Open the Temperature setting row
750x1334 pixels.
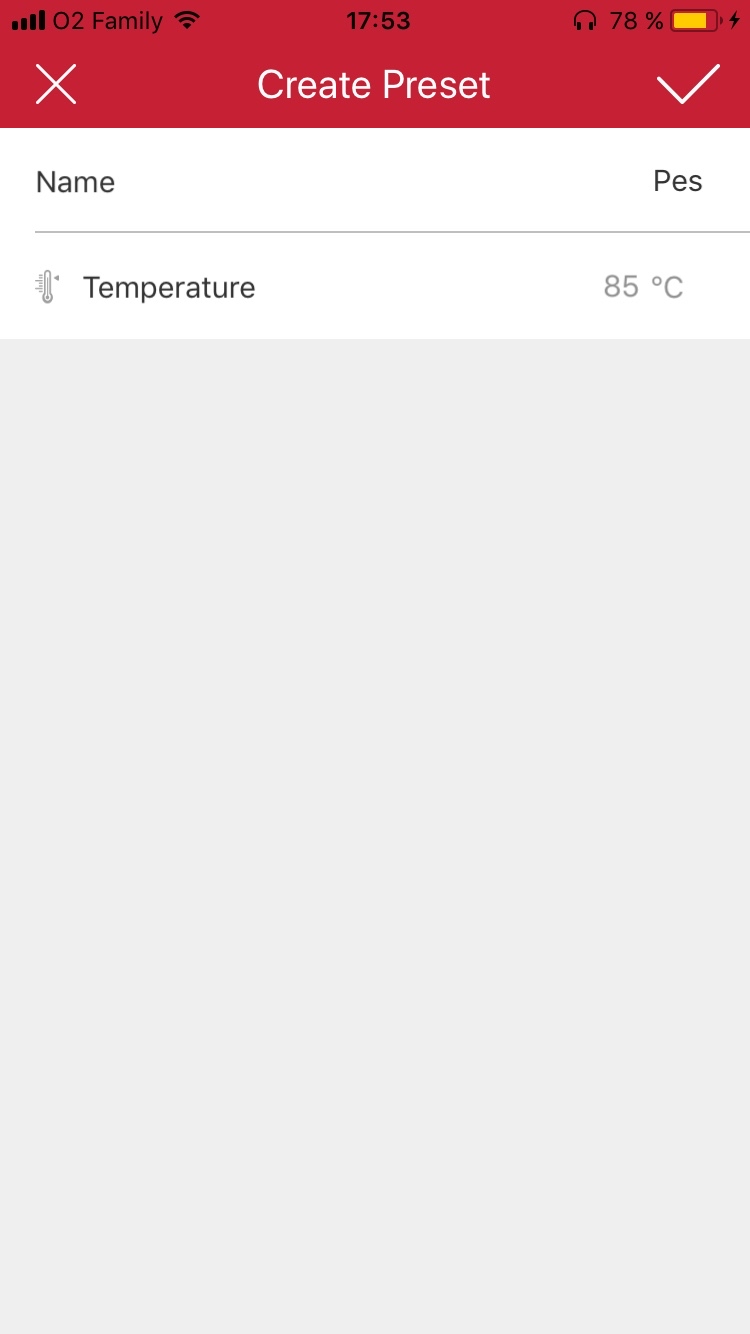(374, 288)
